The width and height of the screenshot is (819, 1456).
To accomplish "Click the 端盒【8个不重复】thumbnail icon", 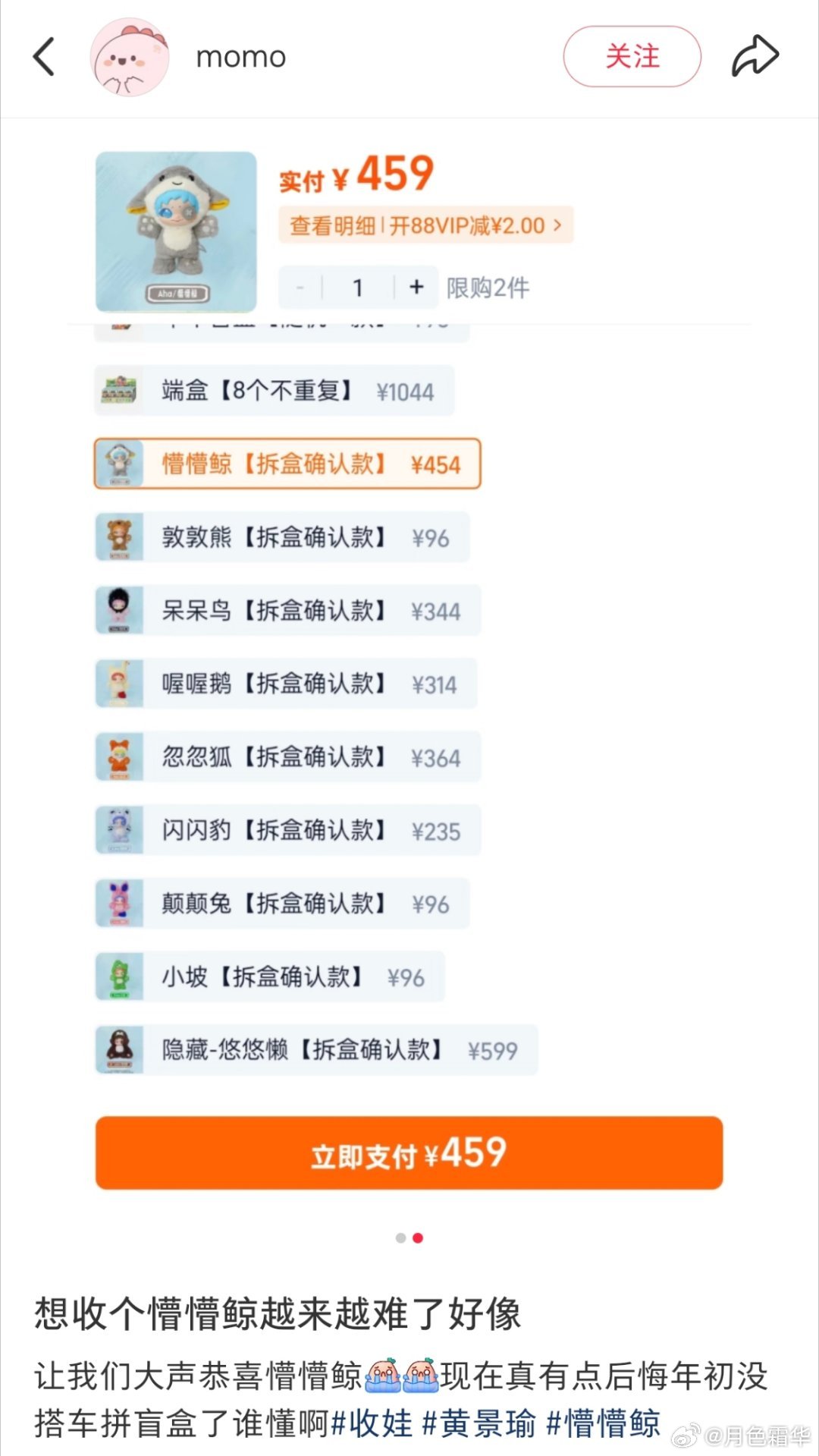I will 120,390.
